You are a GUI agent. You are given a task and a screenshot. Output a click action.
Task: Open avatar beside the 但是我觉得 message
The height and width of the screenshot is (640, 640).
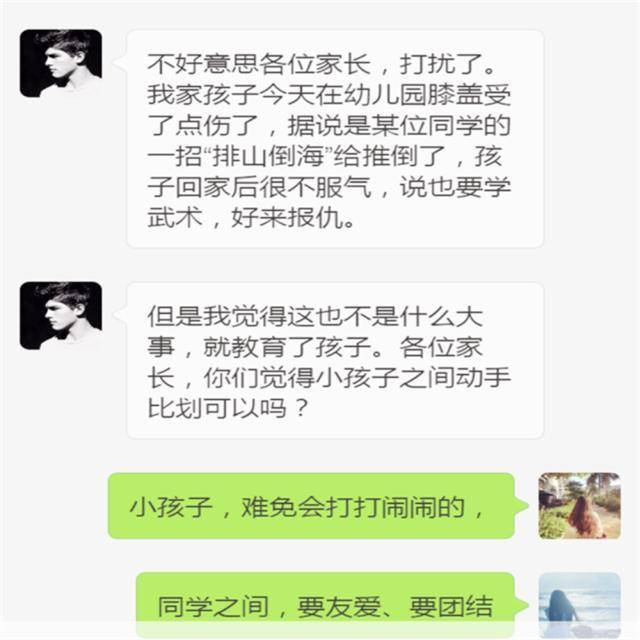click(61, 315)
